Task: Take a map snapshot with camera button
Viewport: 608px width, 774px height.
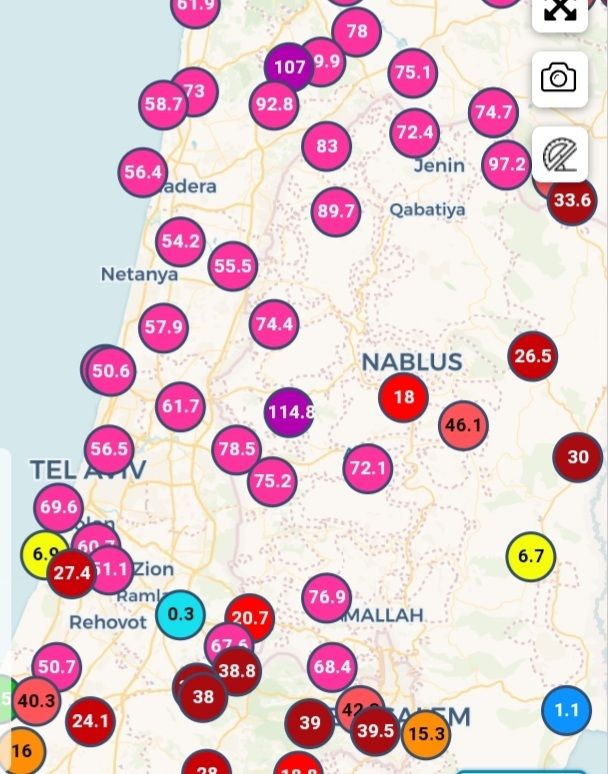Action: click(559, 77)
